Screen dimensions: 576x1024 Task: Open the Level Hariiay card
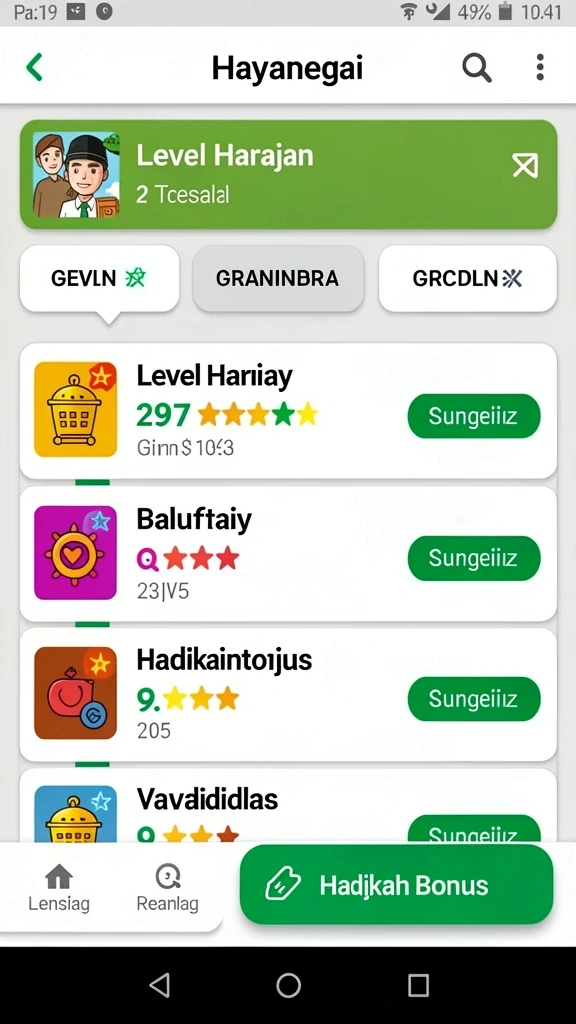pyautogui.click(x=288, y=411)
